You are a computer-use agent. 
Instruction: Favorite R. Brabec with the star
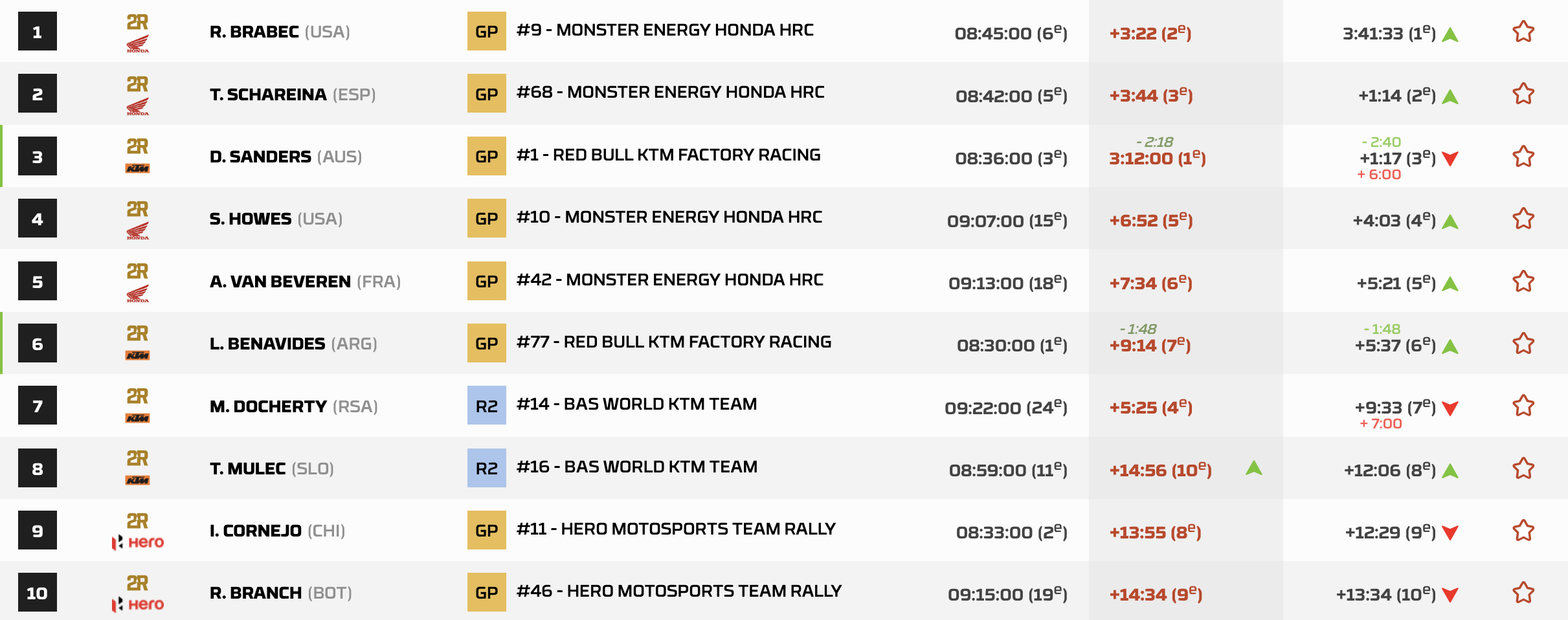click(x=1523, y=32)
